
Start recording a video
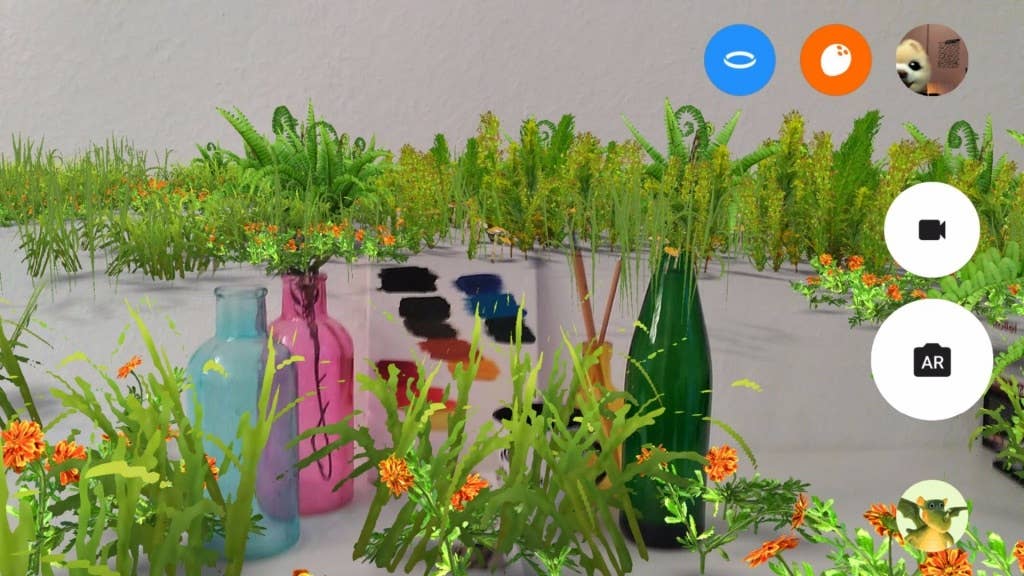point(931,230)
